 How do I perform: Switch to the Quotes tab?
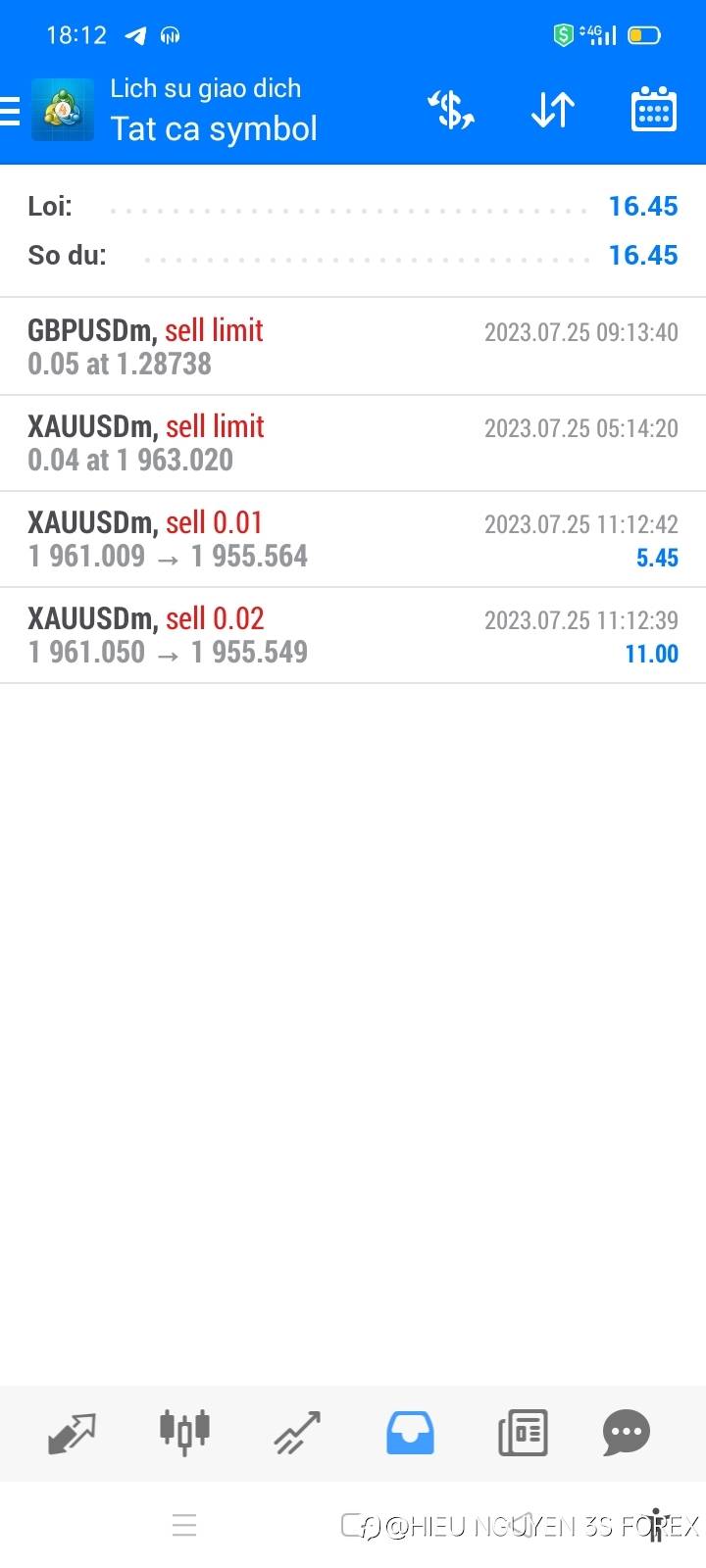(73, 1433)
